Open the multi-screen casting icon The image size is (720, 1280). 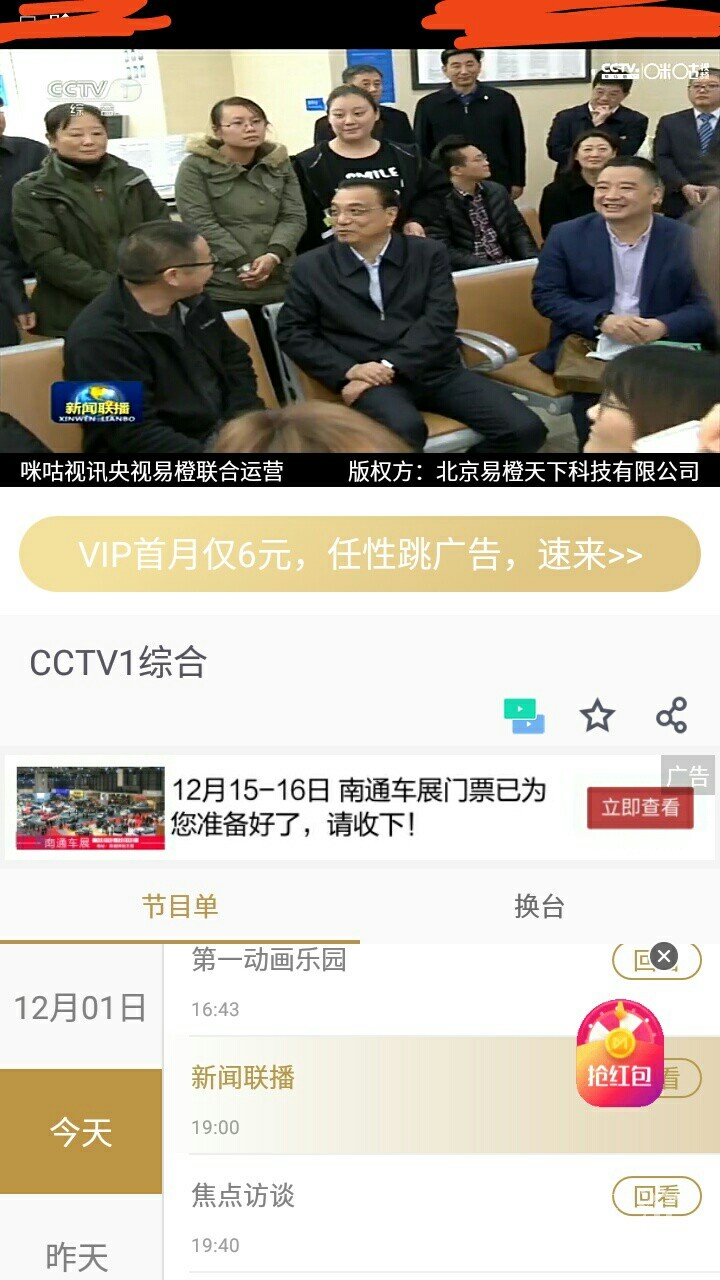pyautogui.click(x=524, y=716)
